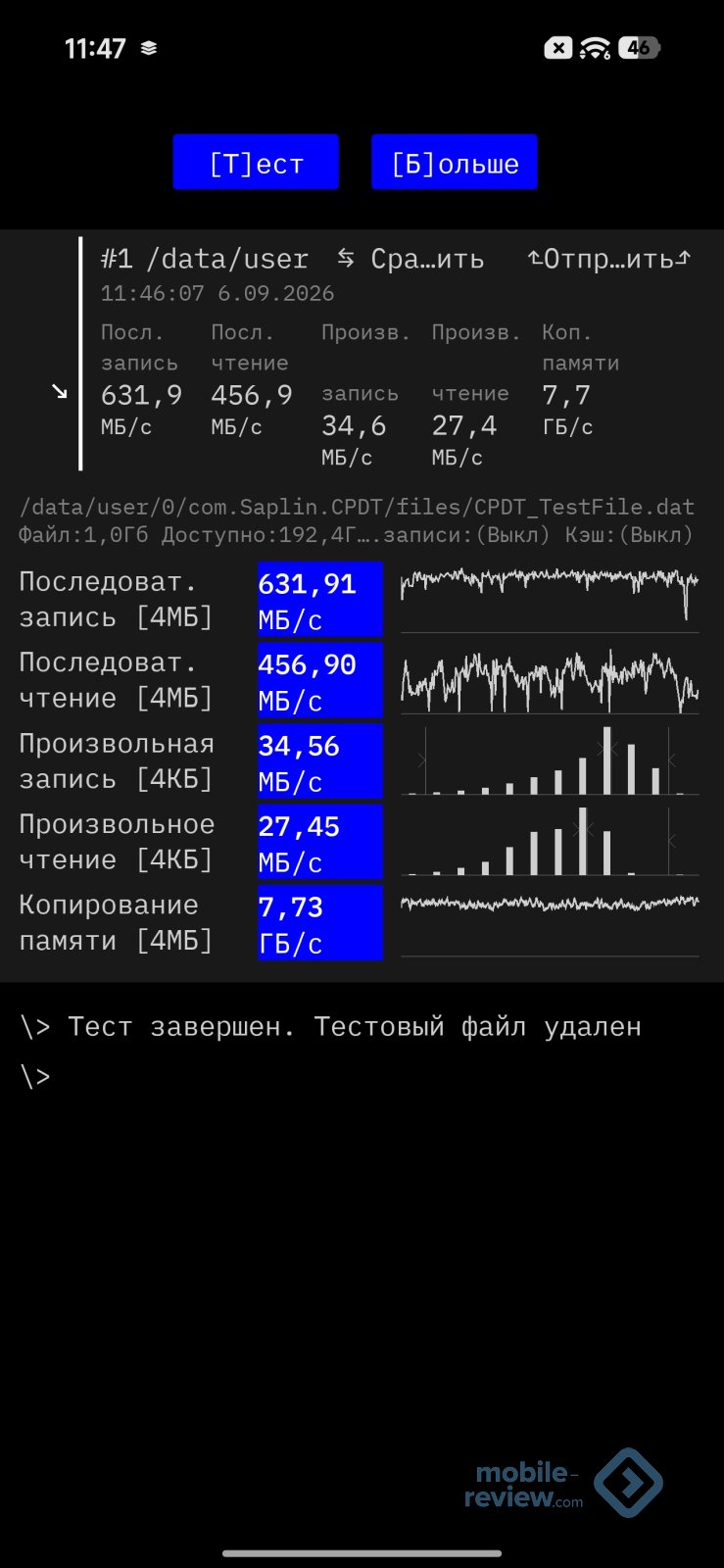
Task: Tap Сра…ить to compare the result
Action: [x=410, y=259]
